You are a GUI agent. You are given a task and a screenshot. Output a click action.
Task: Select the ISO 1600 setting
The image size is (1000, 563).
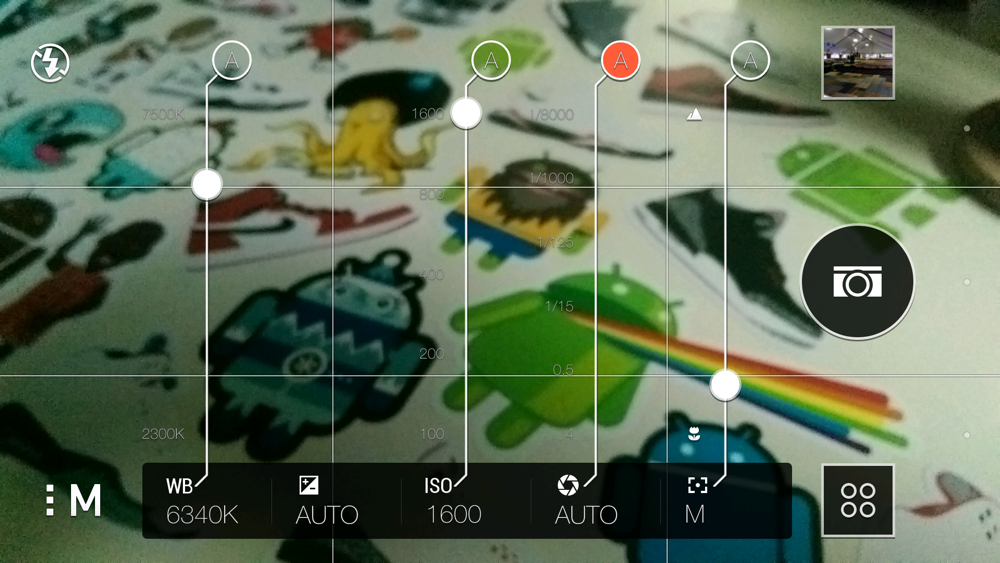pos(454,501)
